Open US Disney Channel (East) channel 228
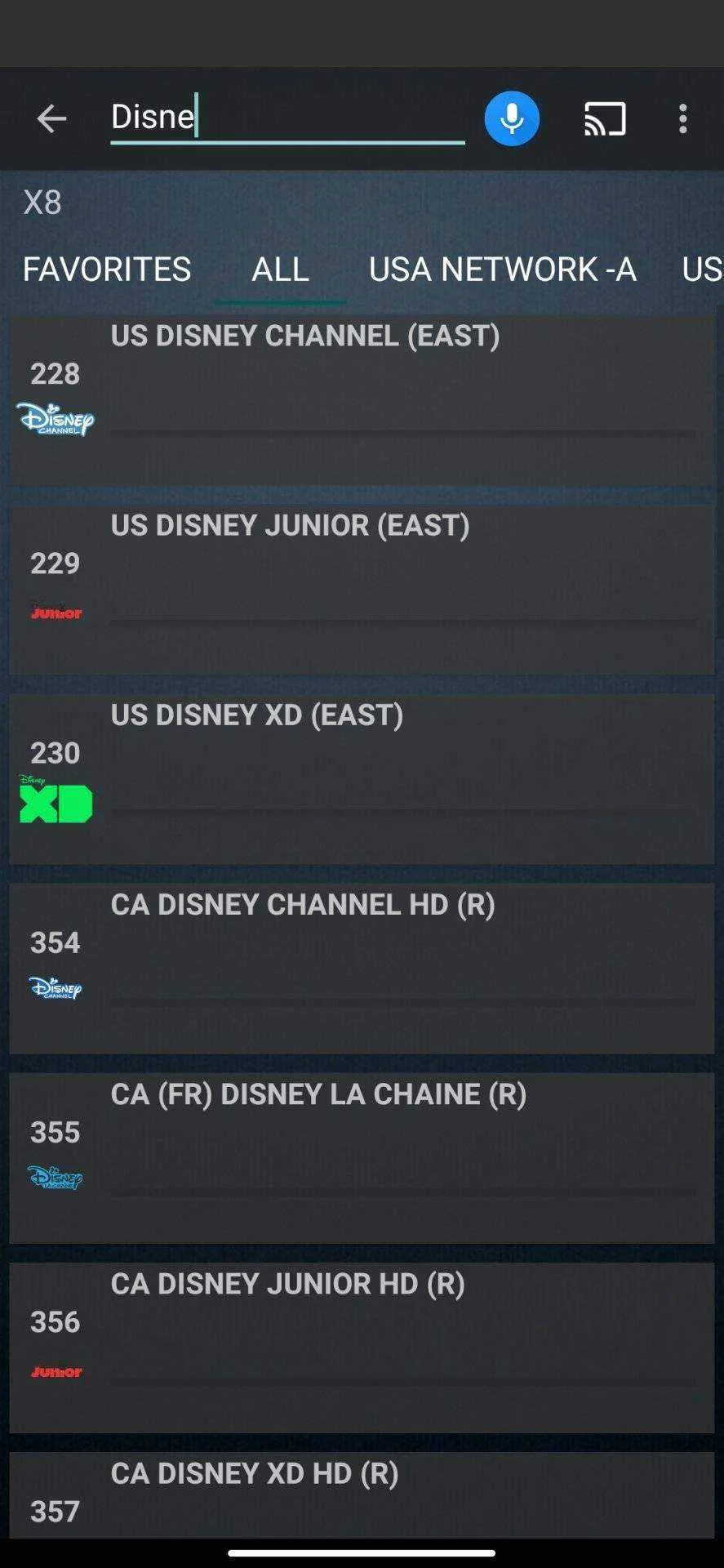The image size is (724, 1568). pyautogui.click(x=362, y=400)
